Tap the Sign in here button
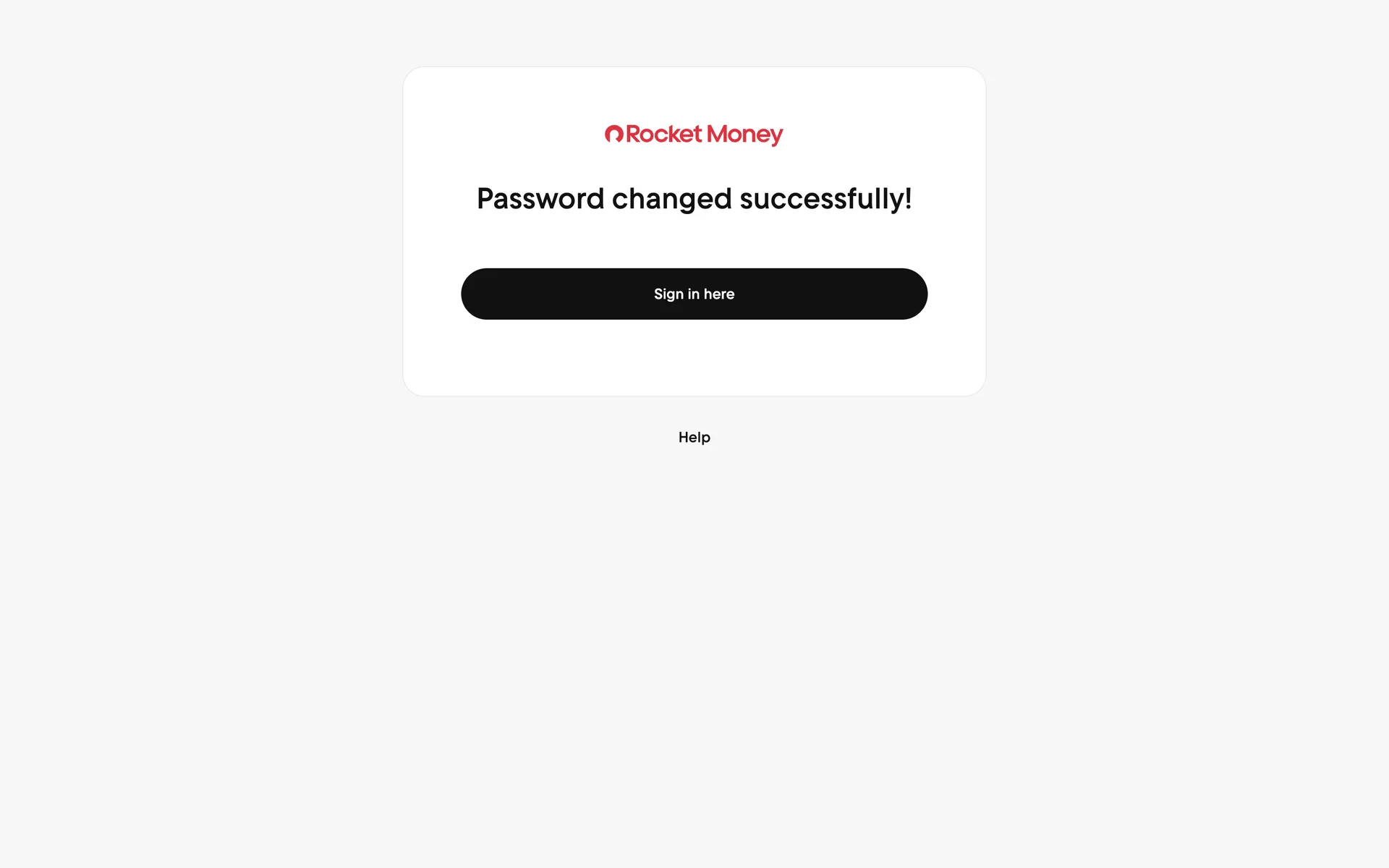The height and width of the screenshot is (868, 1389). point(694,294)
